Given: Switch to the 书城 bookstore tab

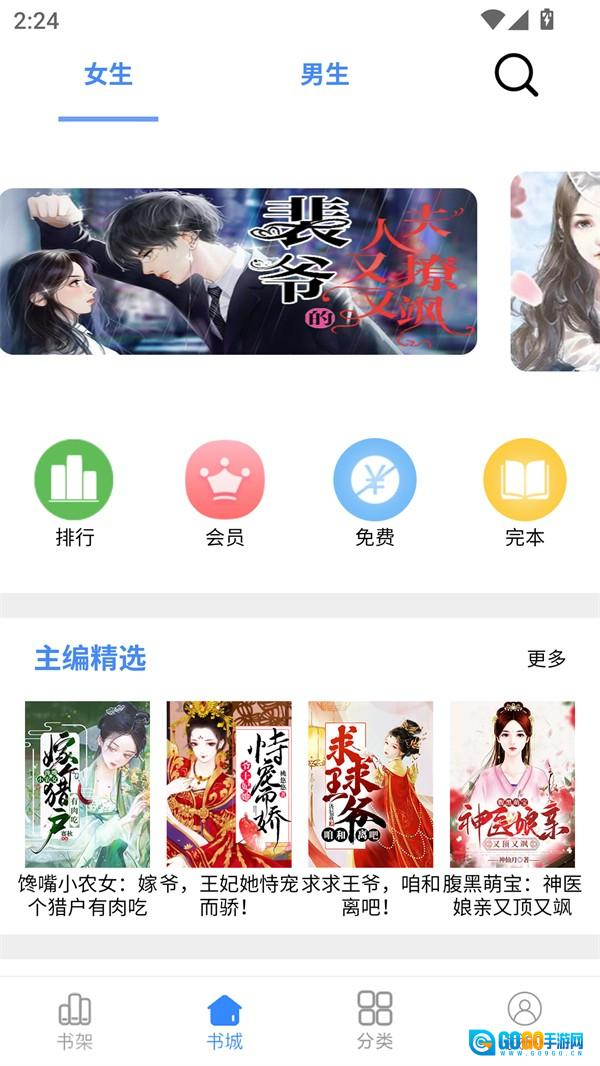Looking at the screenshot, I should coord(225,1020).
